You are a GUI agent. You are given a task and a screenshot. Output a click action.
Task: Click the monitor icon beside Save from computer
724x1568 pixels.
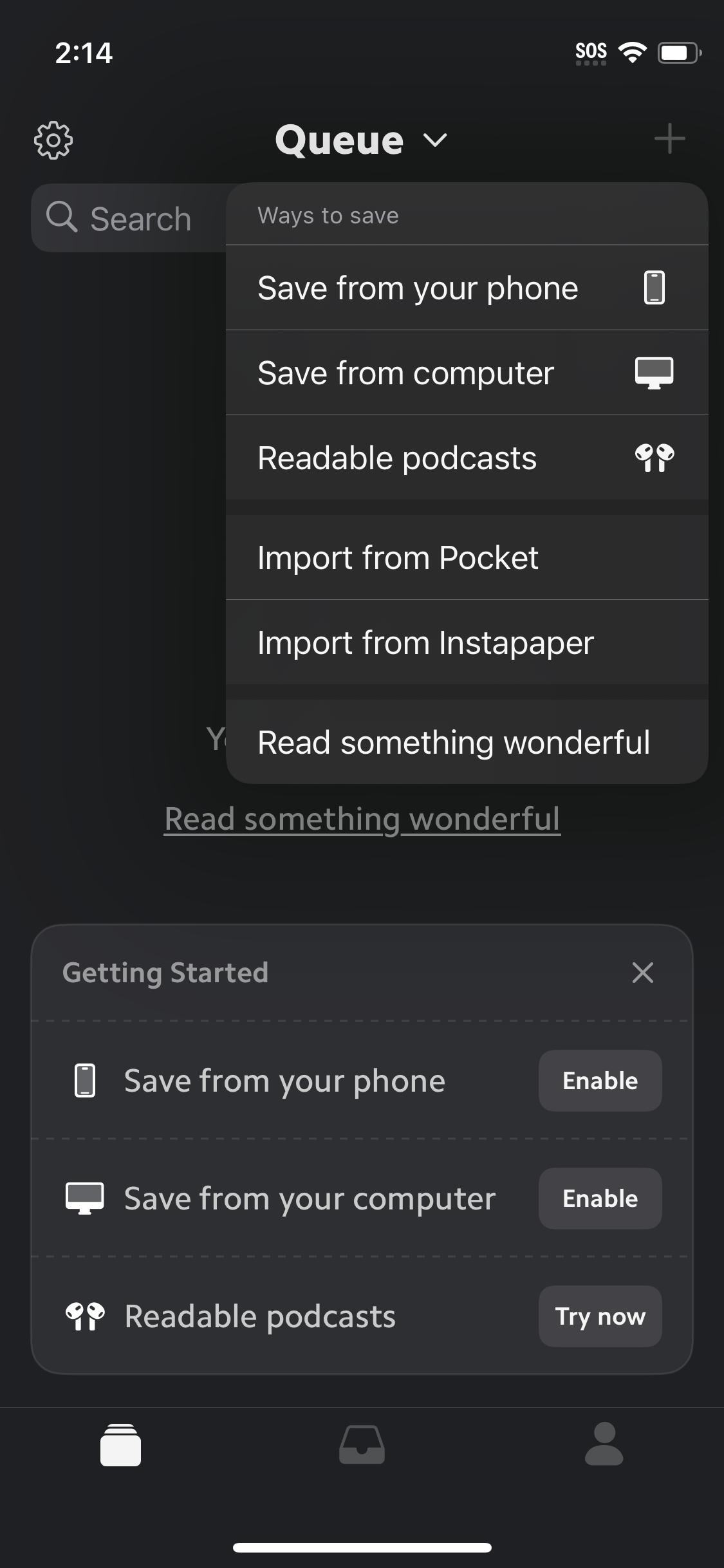tap(653, 372)
